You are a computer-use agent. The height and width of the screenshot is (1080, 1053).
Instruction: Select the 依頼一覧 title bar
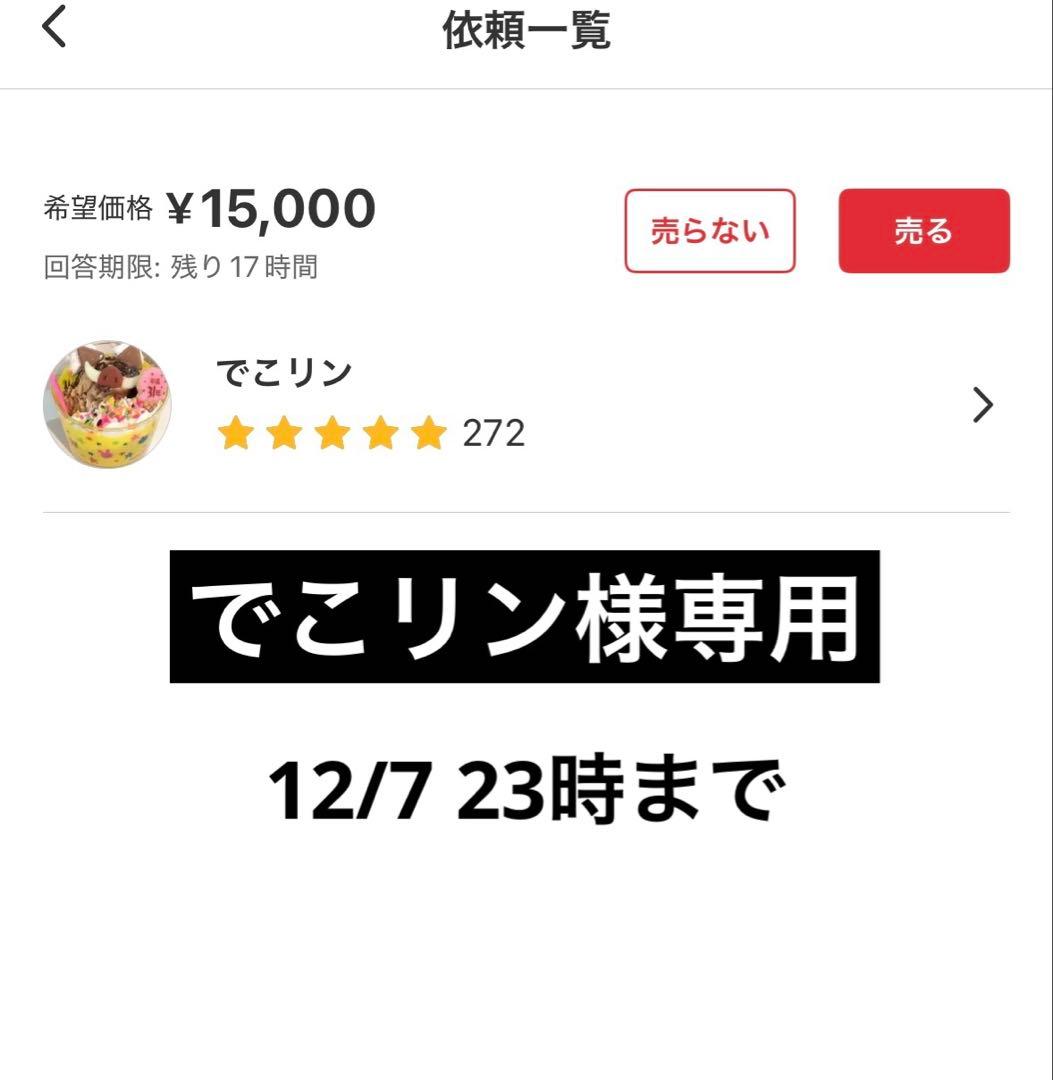[x=526, y=32]
